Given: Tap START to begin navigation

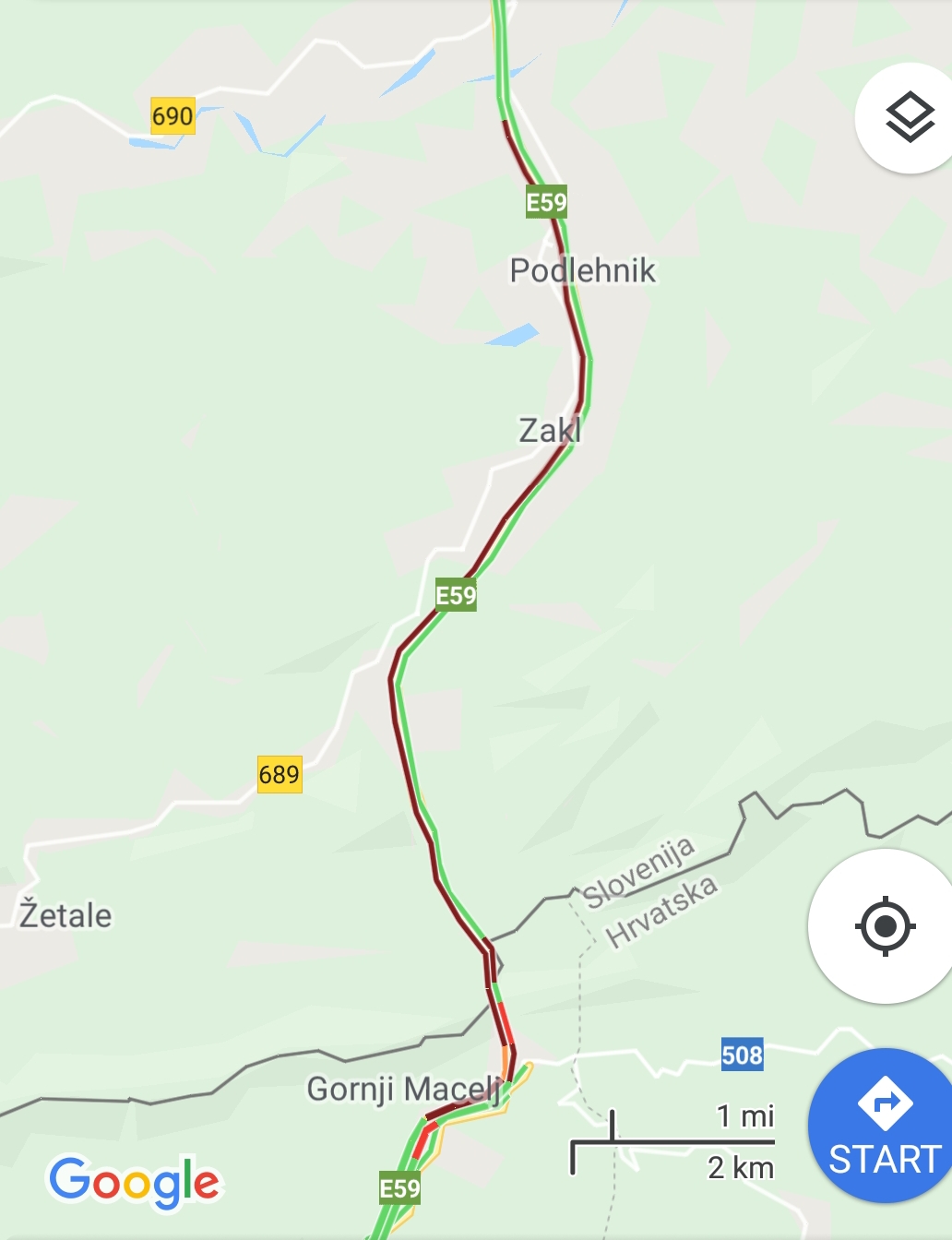Looking at the screenshot, I should pos(883,1127).
